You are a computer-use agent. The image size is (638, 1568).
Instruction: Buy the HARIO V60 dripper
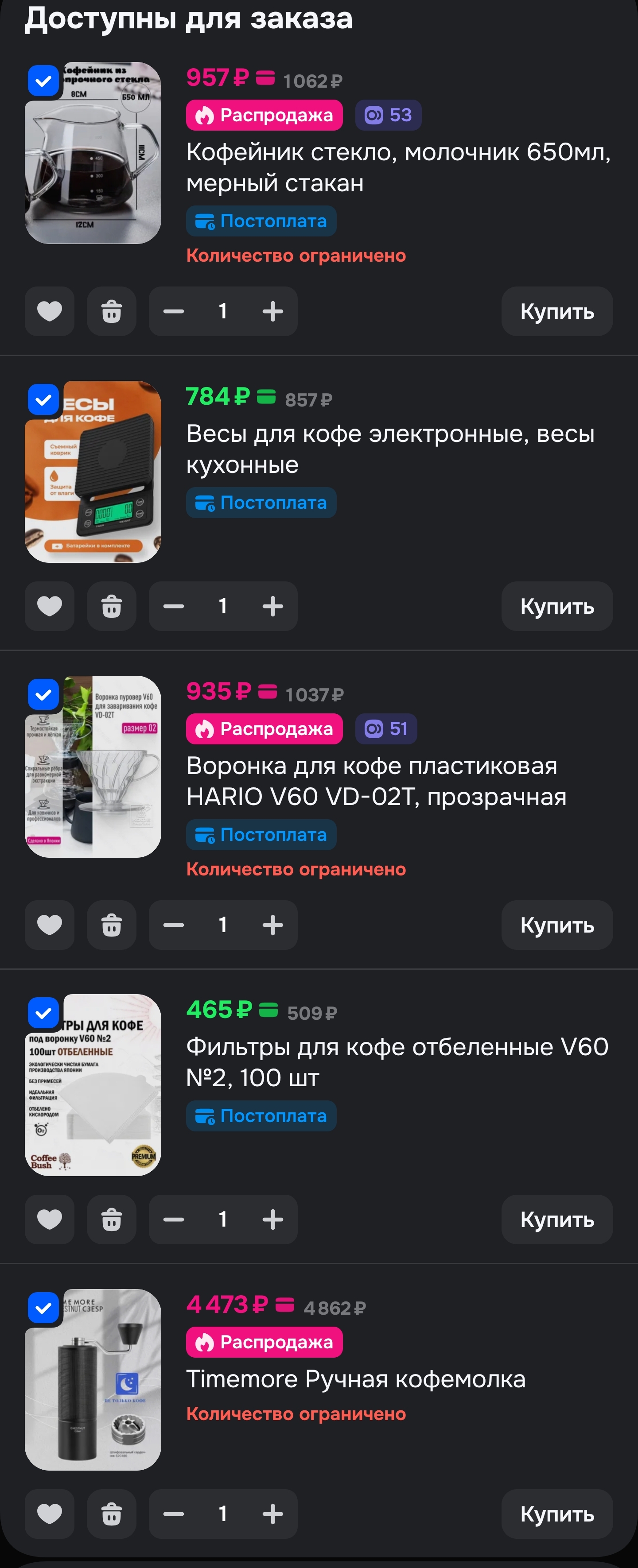point(556,925)
